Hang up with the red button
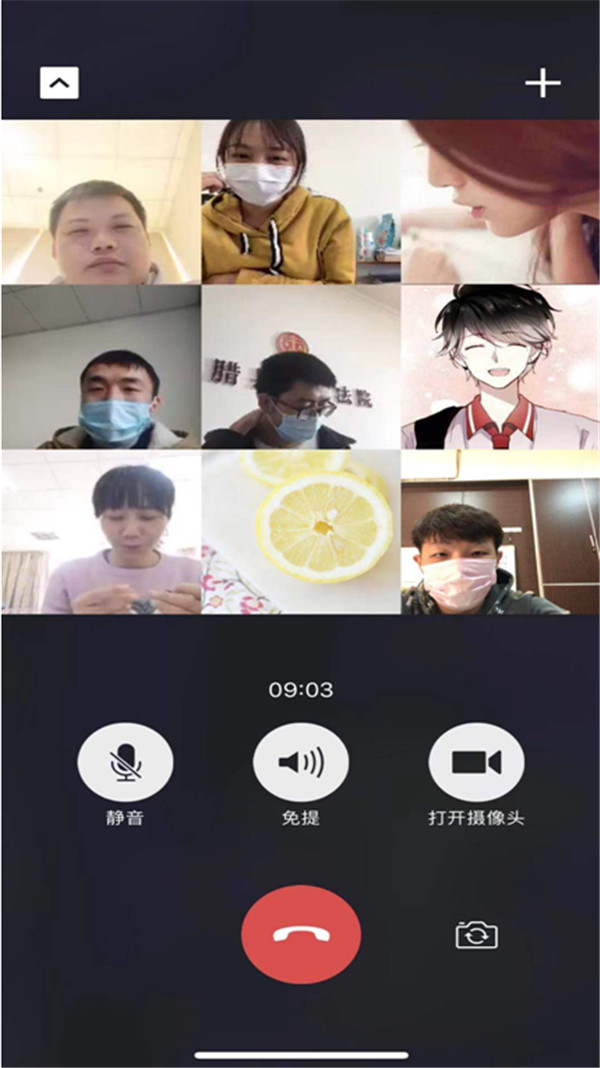 click(301, 935)
